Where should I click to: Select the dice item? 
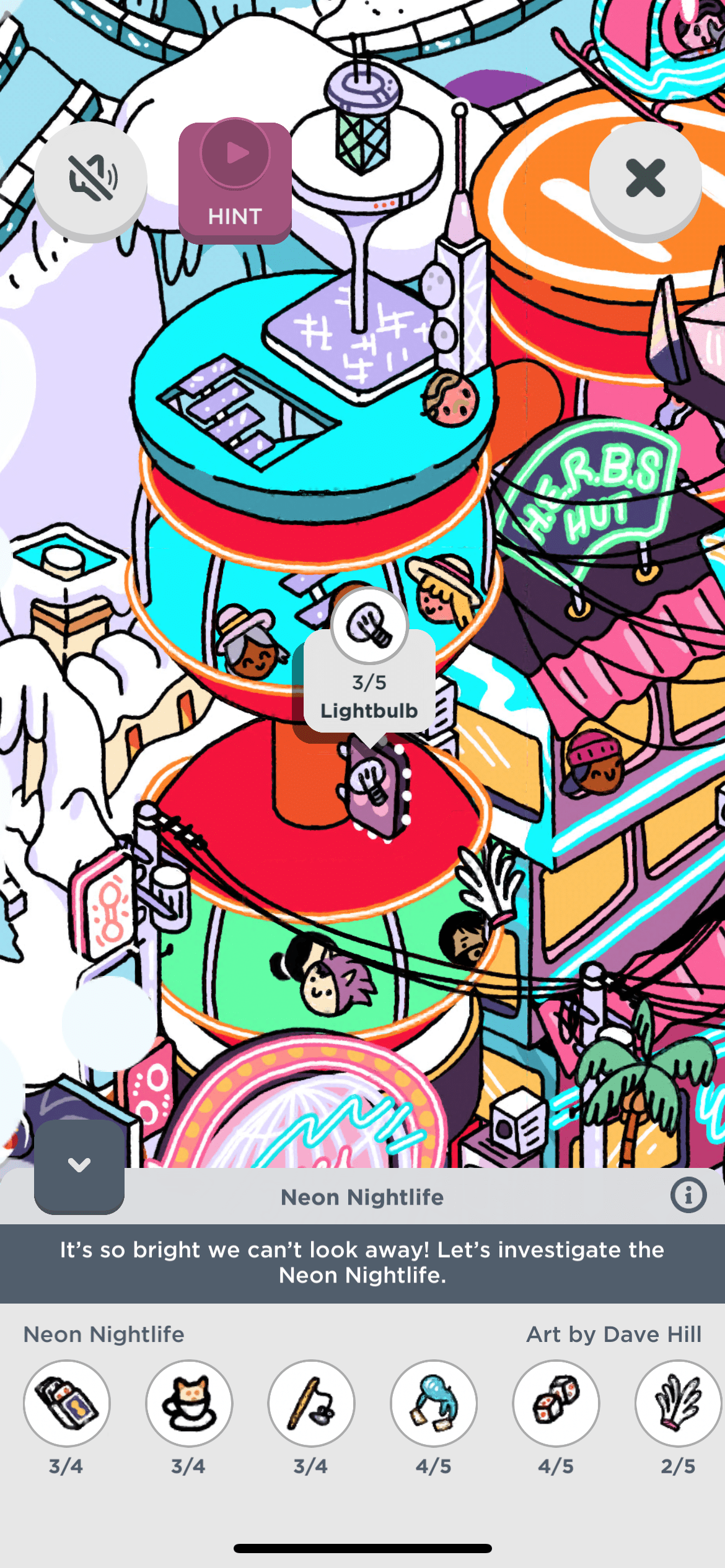(556, 1403)
